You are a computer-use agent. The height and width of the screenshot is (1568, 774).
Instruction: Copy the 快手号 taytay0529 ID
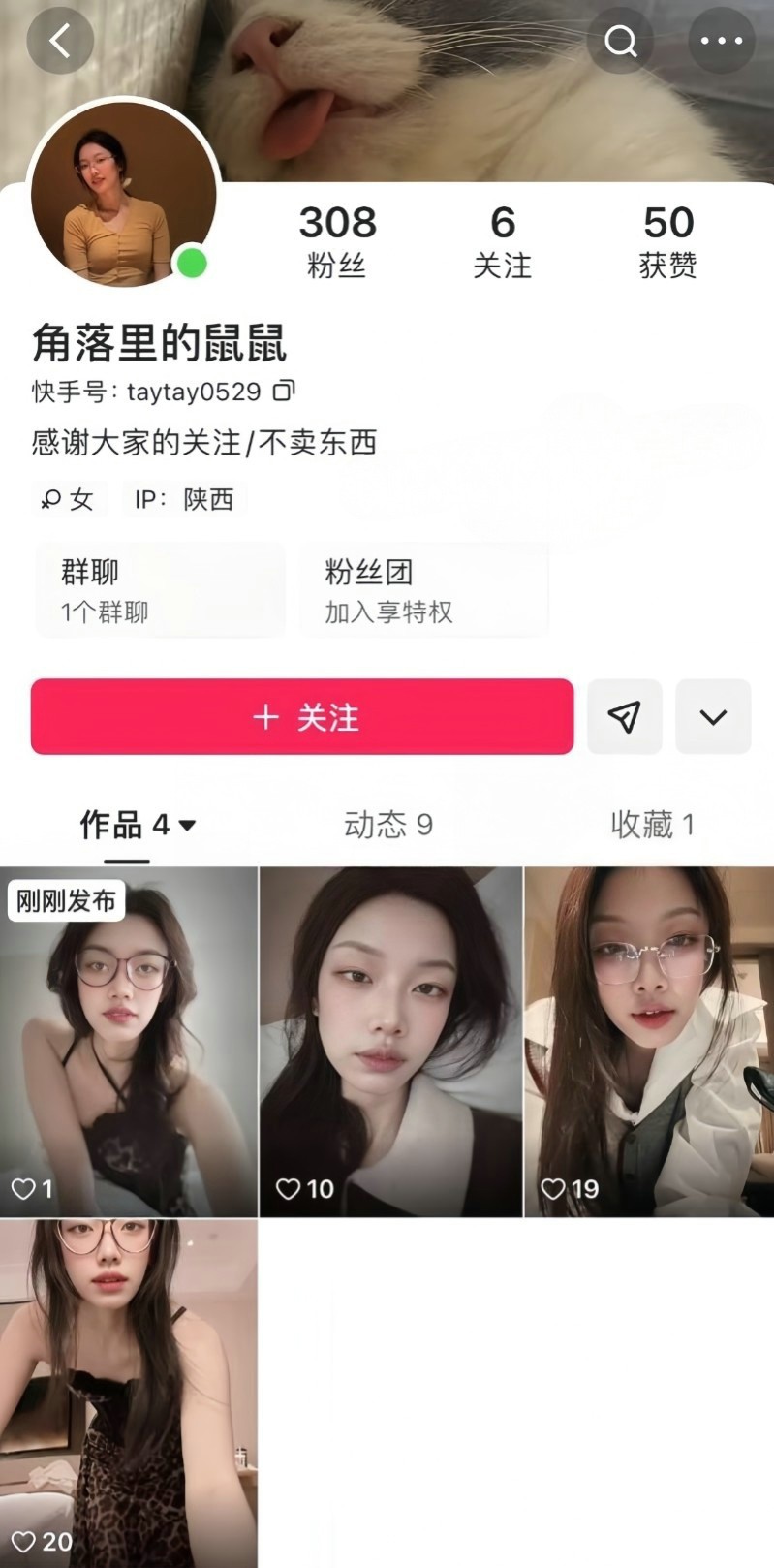pyautogui.click(x=284, y=391)
